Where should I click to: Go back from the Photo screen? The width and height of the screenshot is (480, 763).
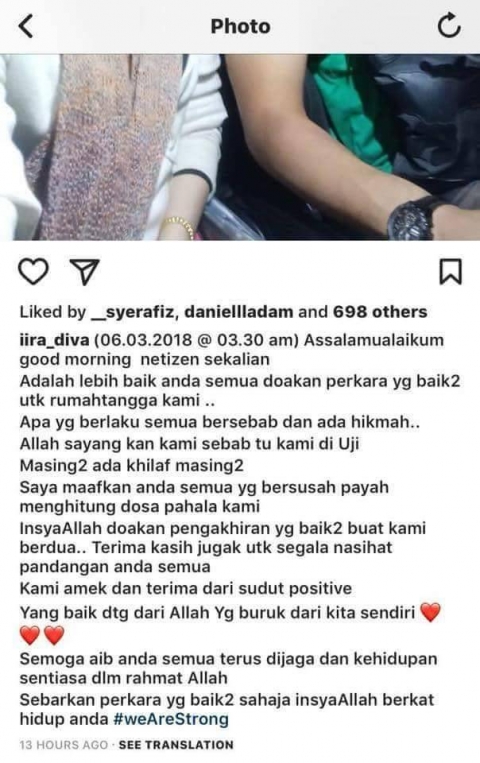coord(26,26)
